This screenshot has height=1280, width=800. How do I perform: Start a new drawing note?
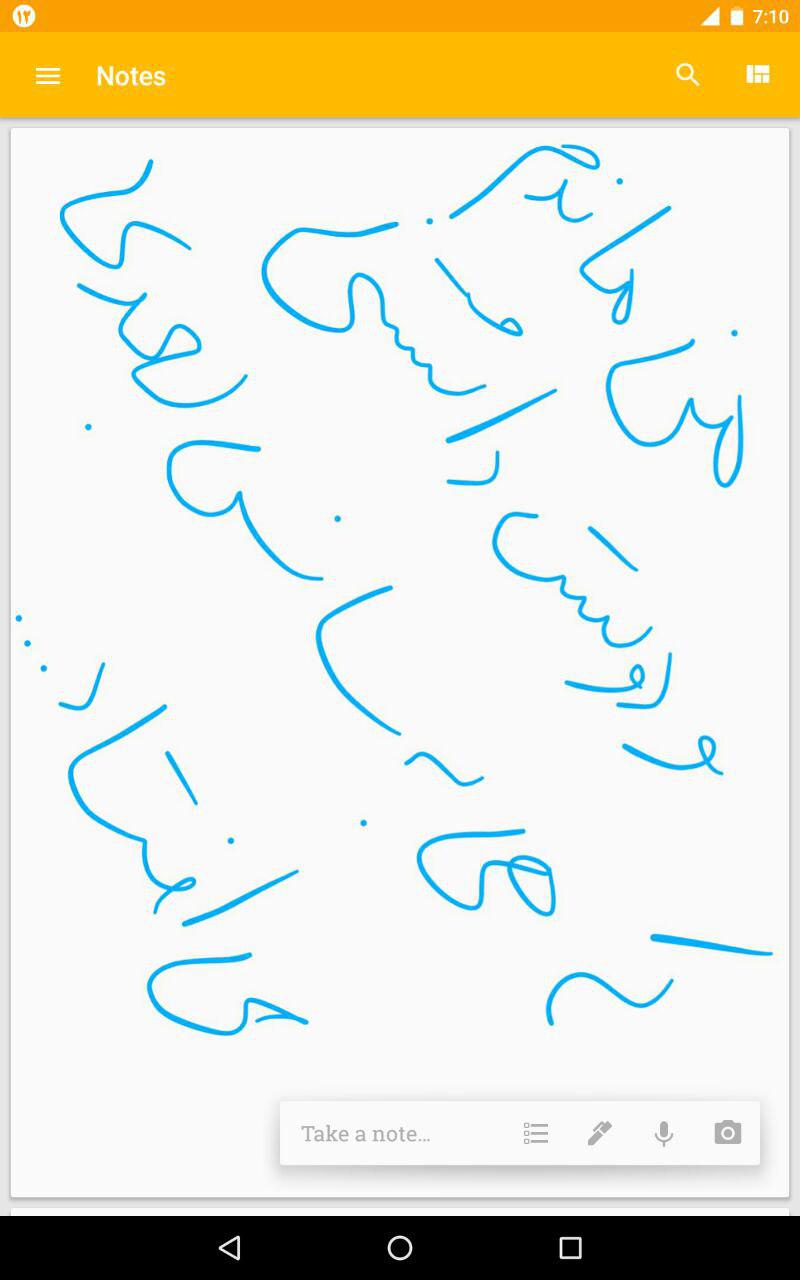600,1133
